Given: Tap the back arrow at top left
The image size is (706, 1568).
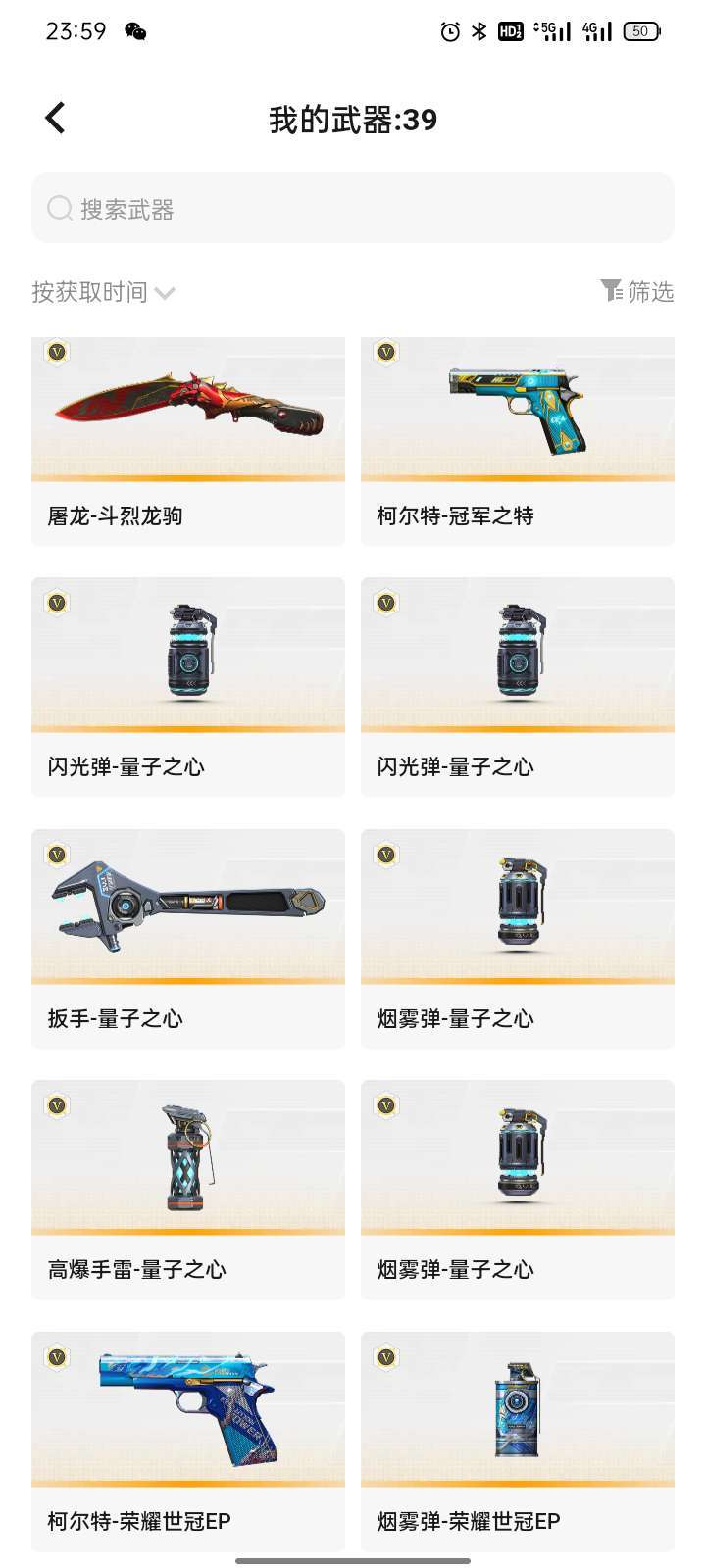Looking at the screenshot, I should point(54,117).
